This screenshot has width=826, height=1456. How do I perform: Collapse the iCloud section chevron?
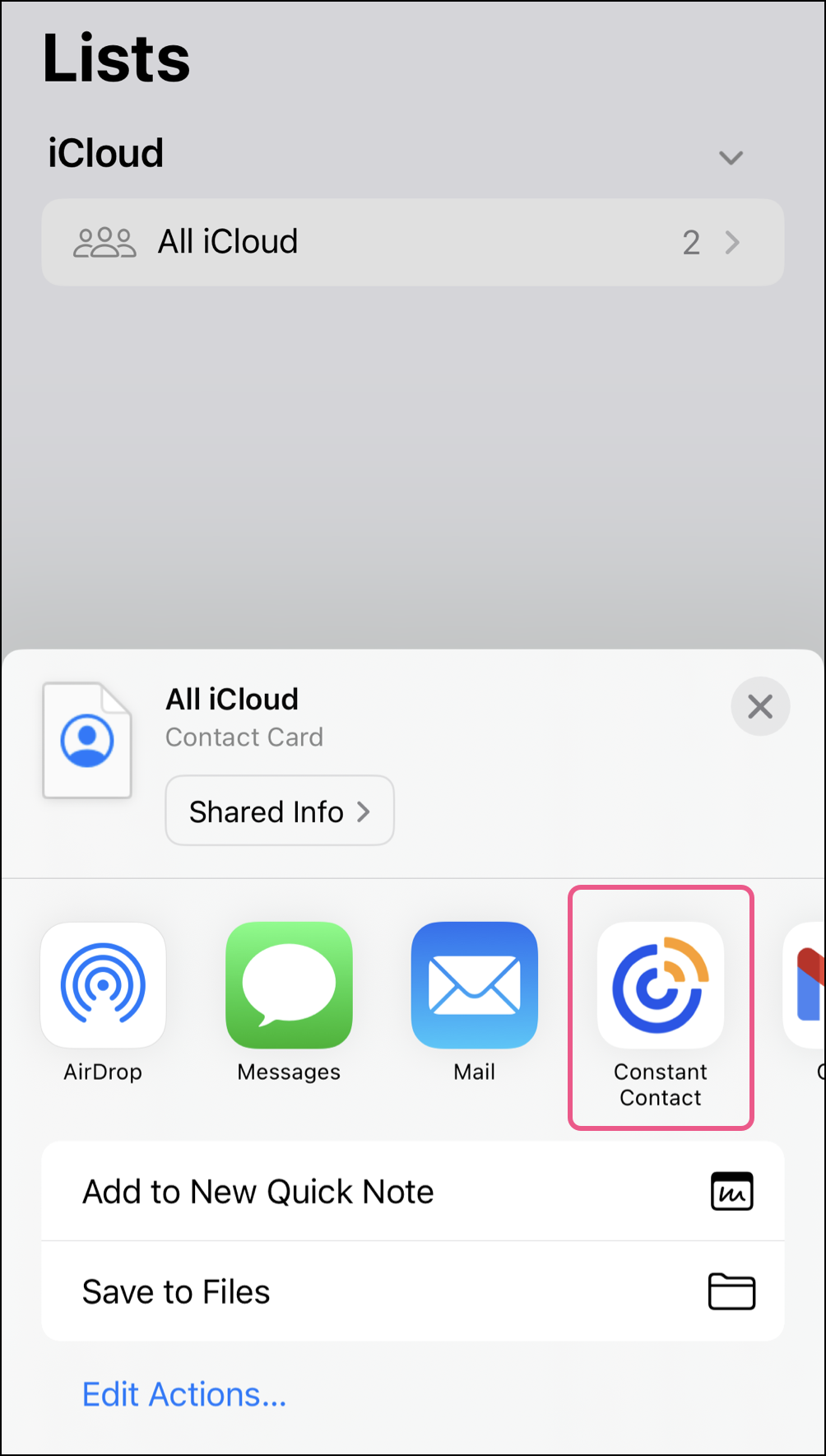point(731,156)
